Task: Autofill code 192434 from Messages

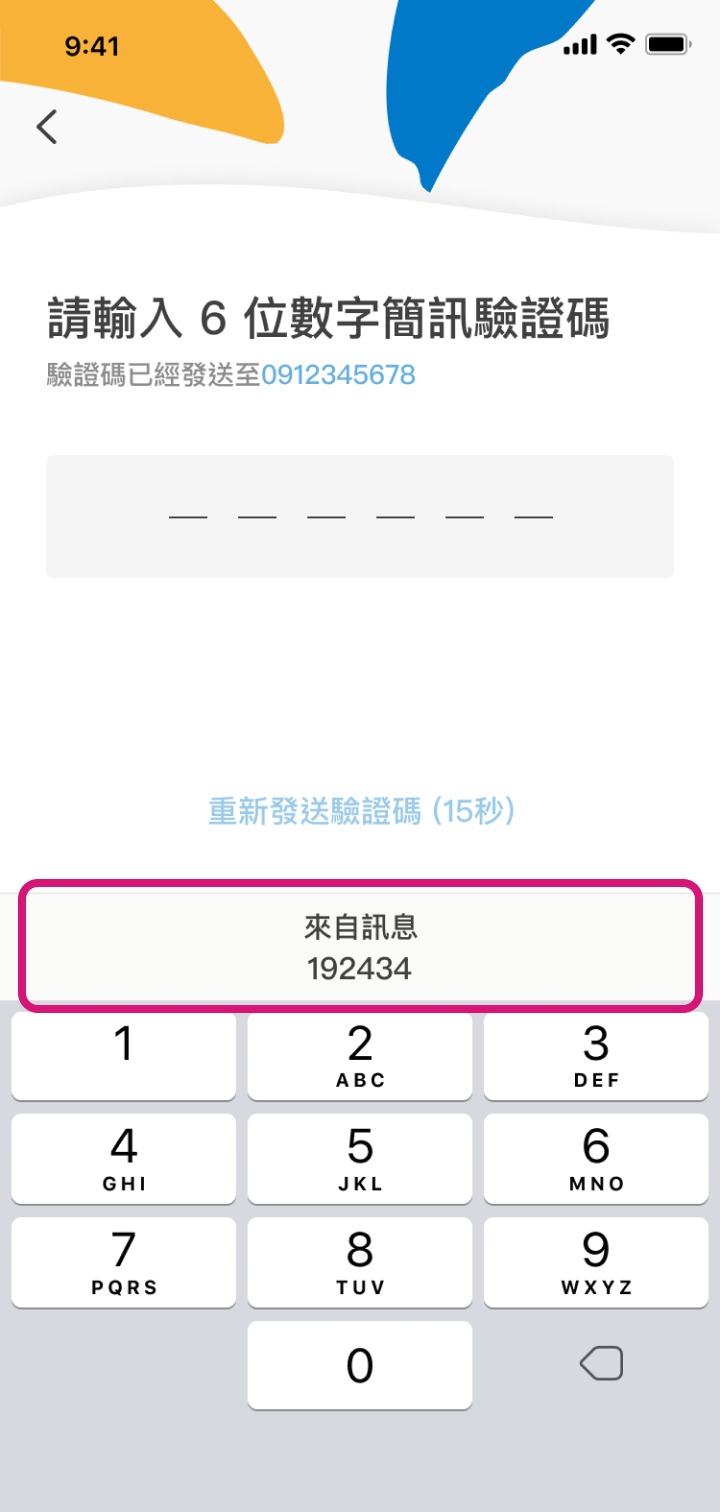Action: point(360,946)
